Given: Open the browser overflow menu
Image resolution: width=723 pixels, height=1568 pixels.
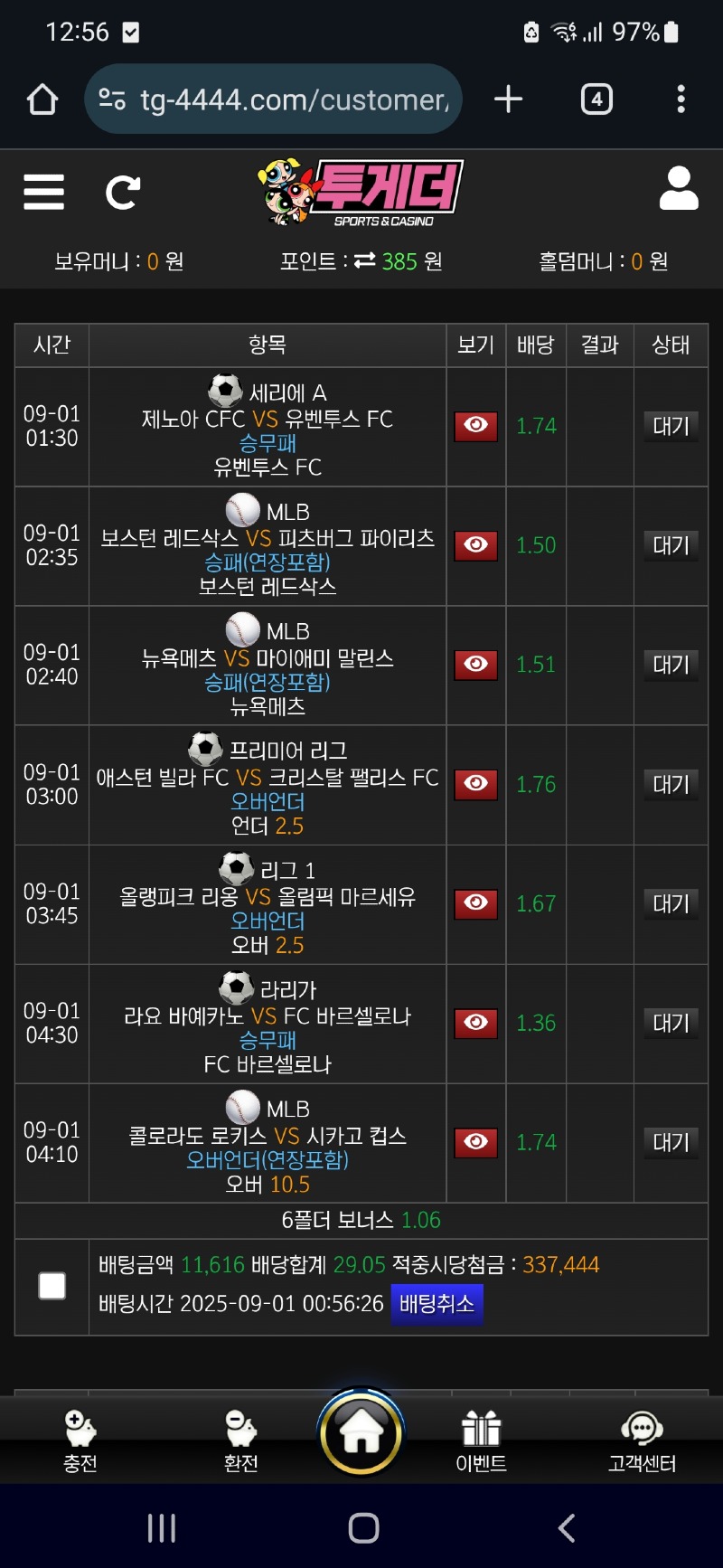Looking at the screenshot, I should coord(681,99).
